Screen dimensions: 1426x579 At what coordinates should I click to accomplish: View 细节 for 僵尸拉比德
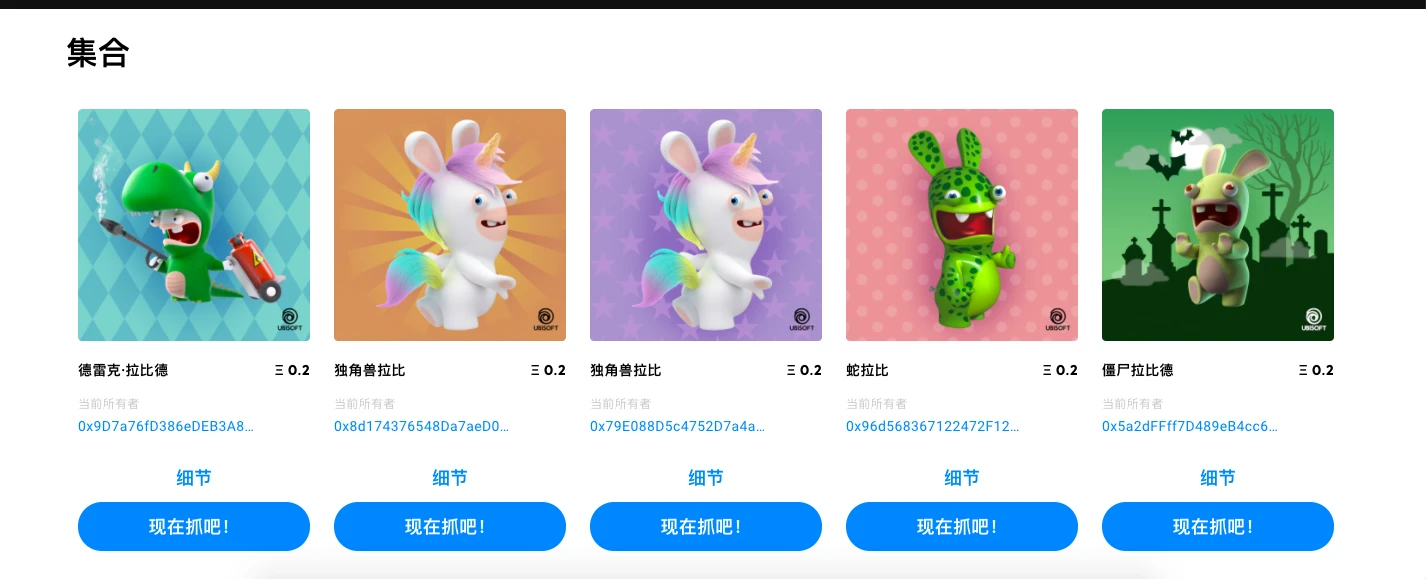(x=1218, y=478)
